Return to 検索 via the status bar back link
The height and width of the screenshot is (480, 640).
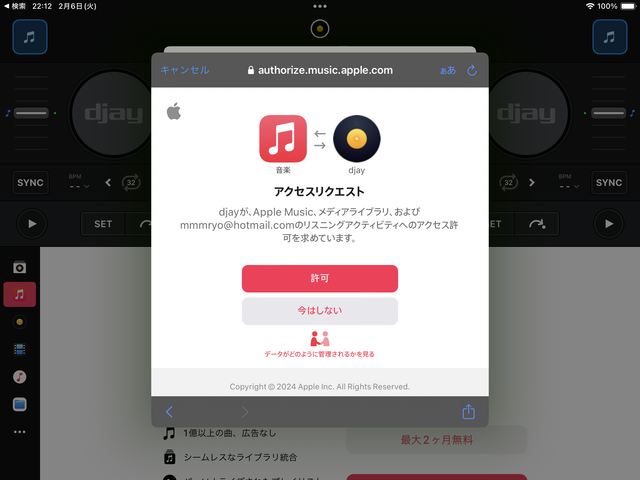(x=16, y=6)
